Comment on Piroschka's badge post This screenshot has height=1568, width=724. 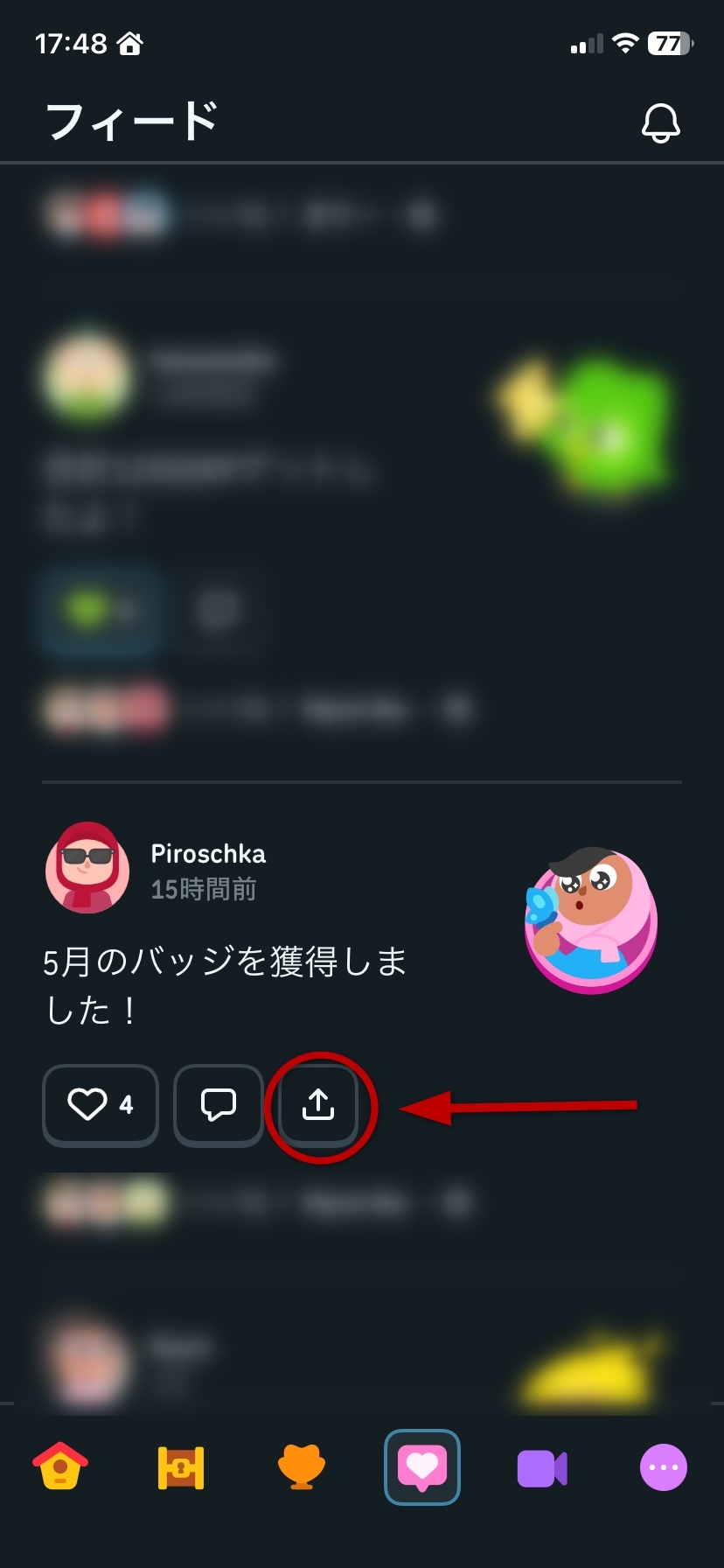[219, 1105]
